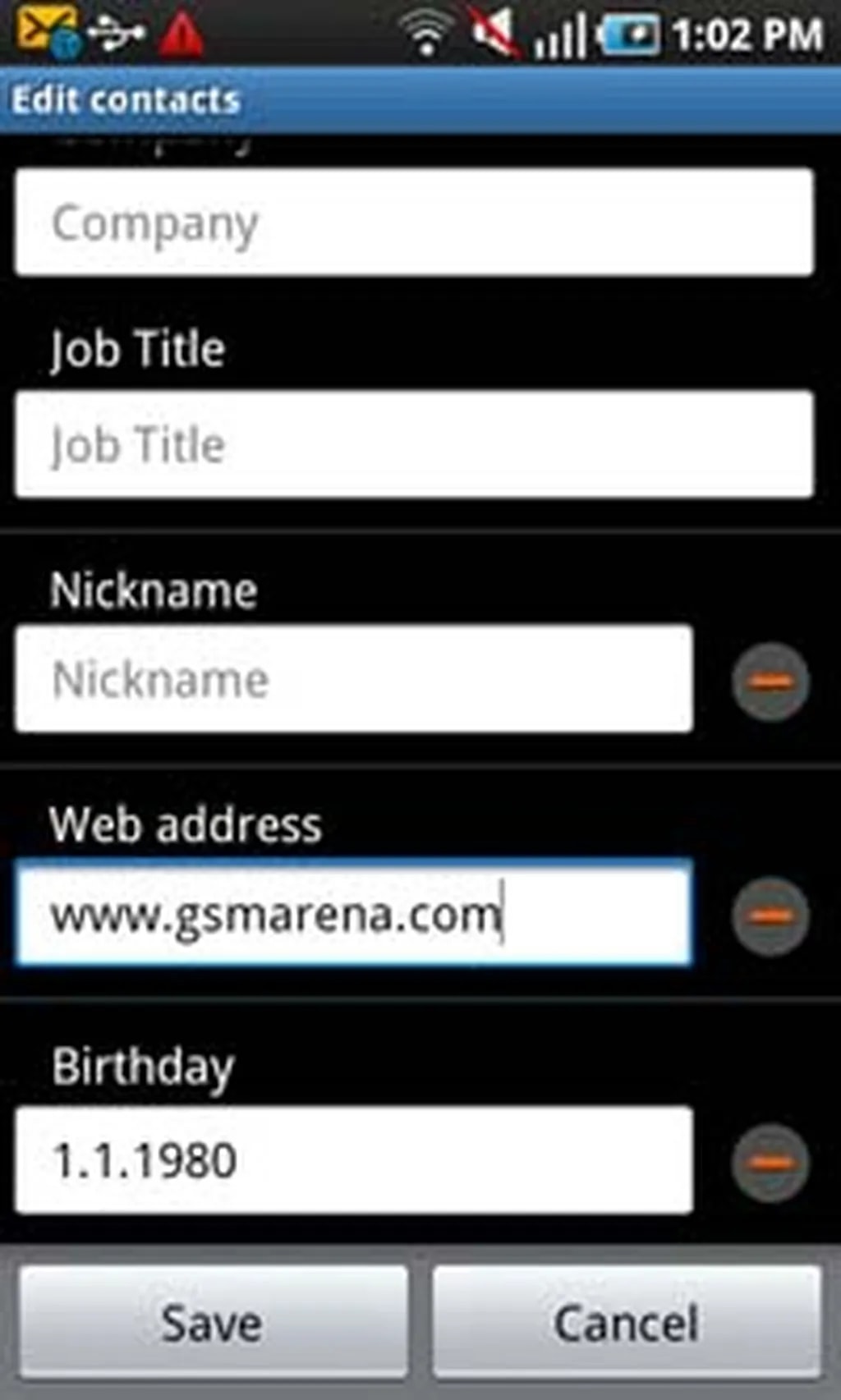Open the Birthday date field
The width and height of the screenshot is (841, 1400).
354,1159
